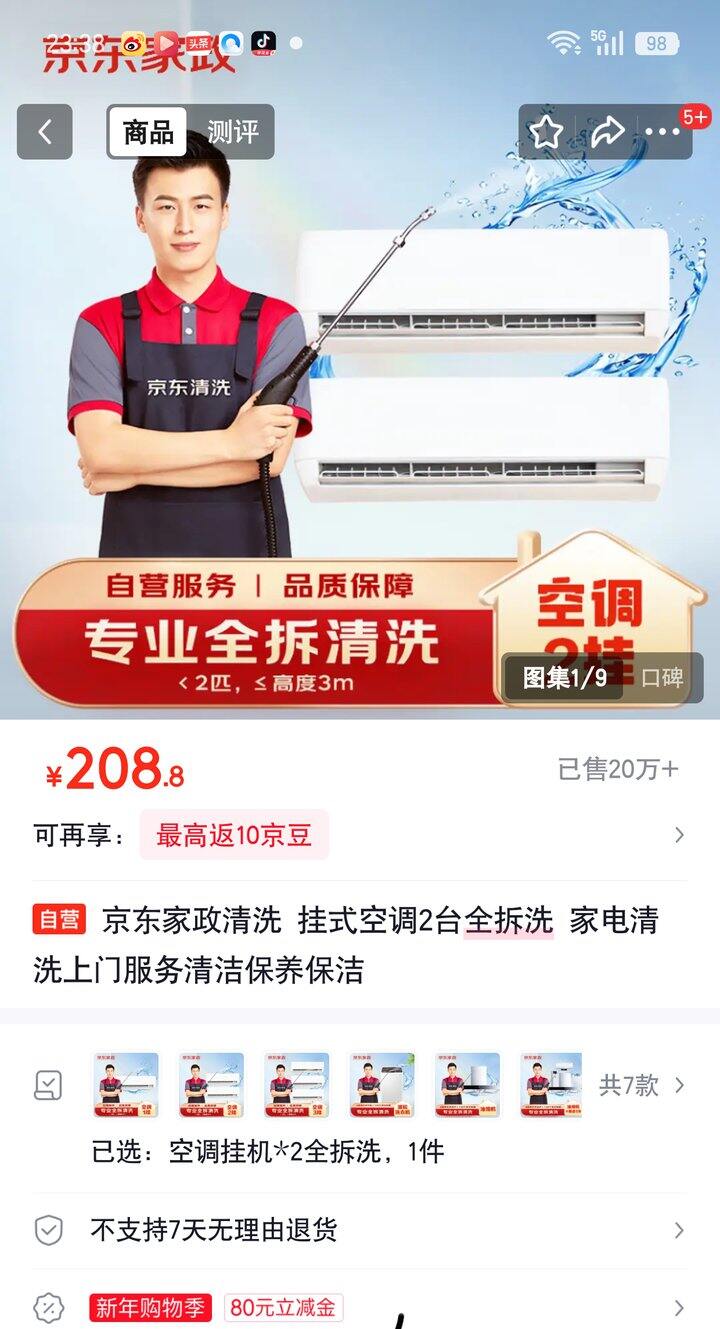Switch to the 测评 tab
The height and width of the screenshot is (1329, 720).
pyautogui.click(x=232, y=132)
